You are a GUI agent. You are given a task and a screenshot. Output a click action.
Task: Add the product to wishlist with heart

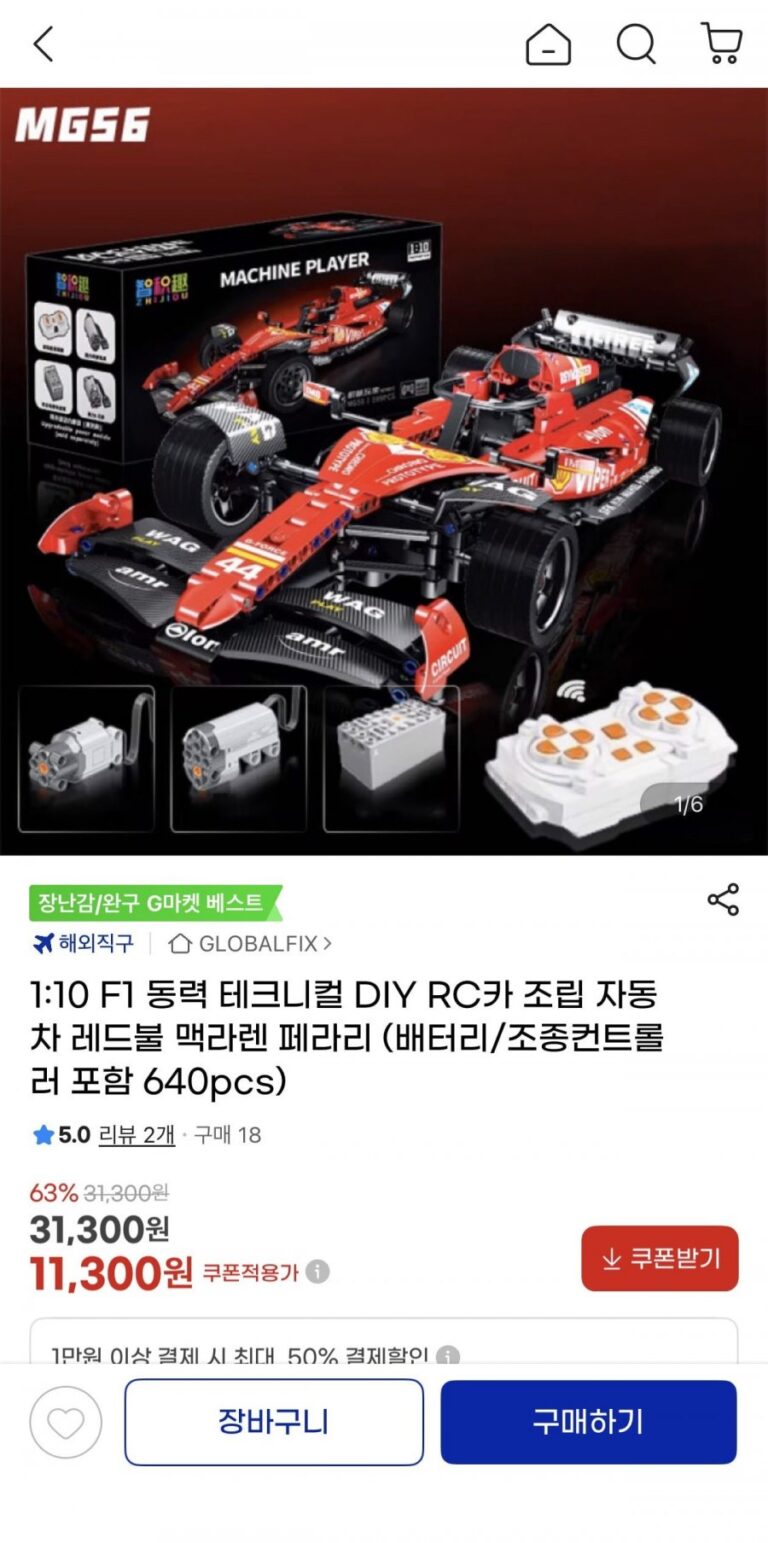pyautogui.click(x=66, y=1421)
